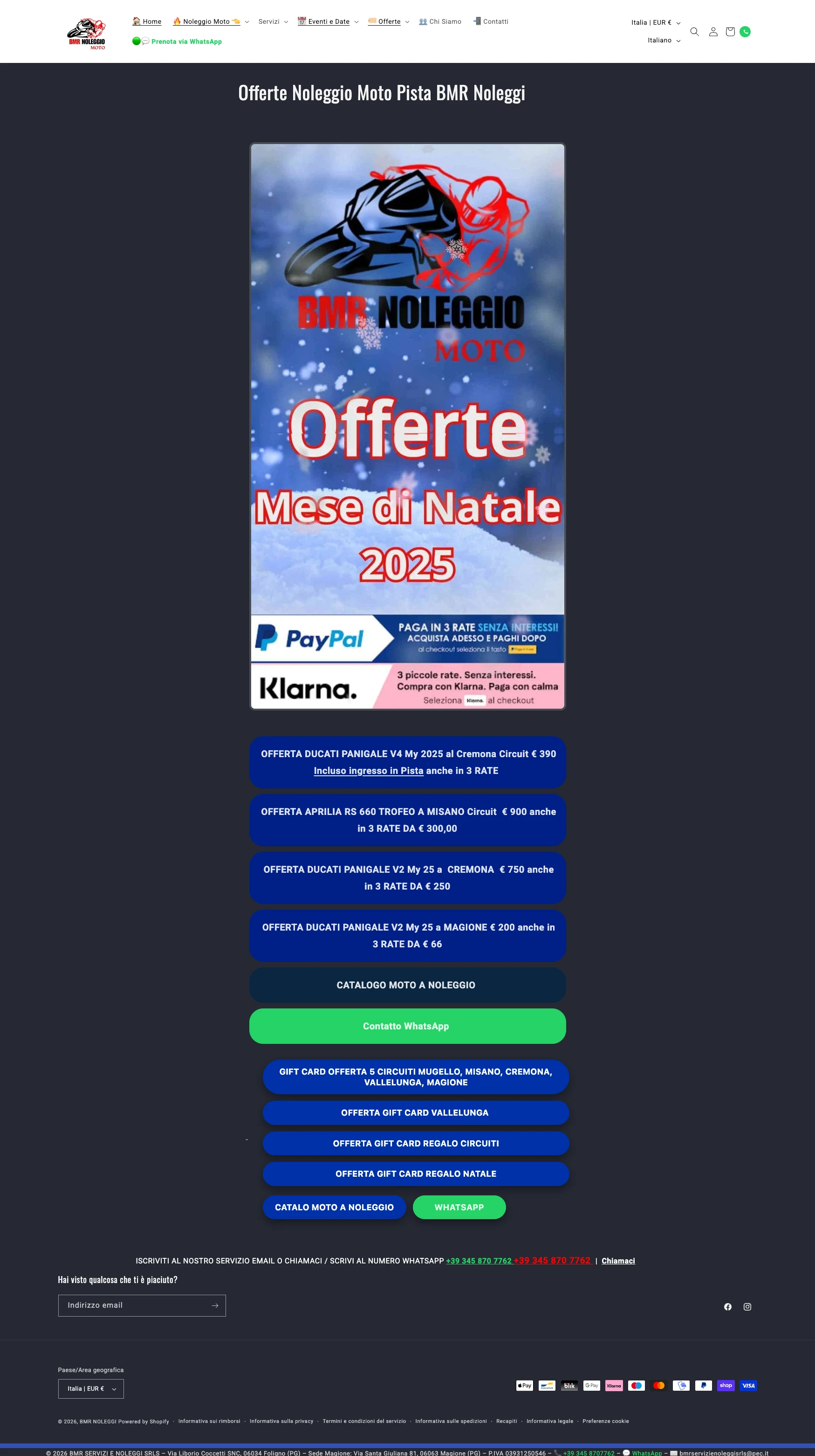This screenshot has height=1456, width=815.
Task: Open the Facebook page icon
Action: (727, 1306)
